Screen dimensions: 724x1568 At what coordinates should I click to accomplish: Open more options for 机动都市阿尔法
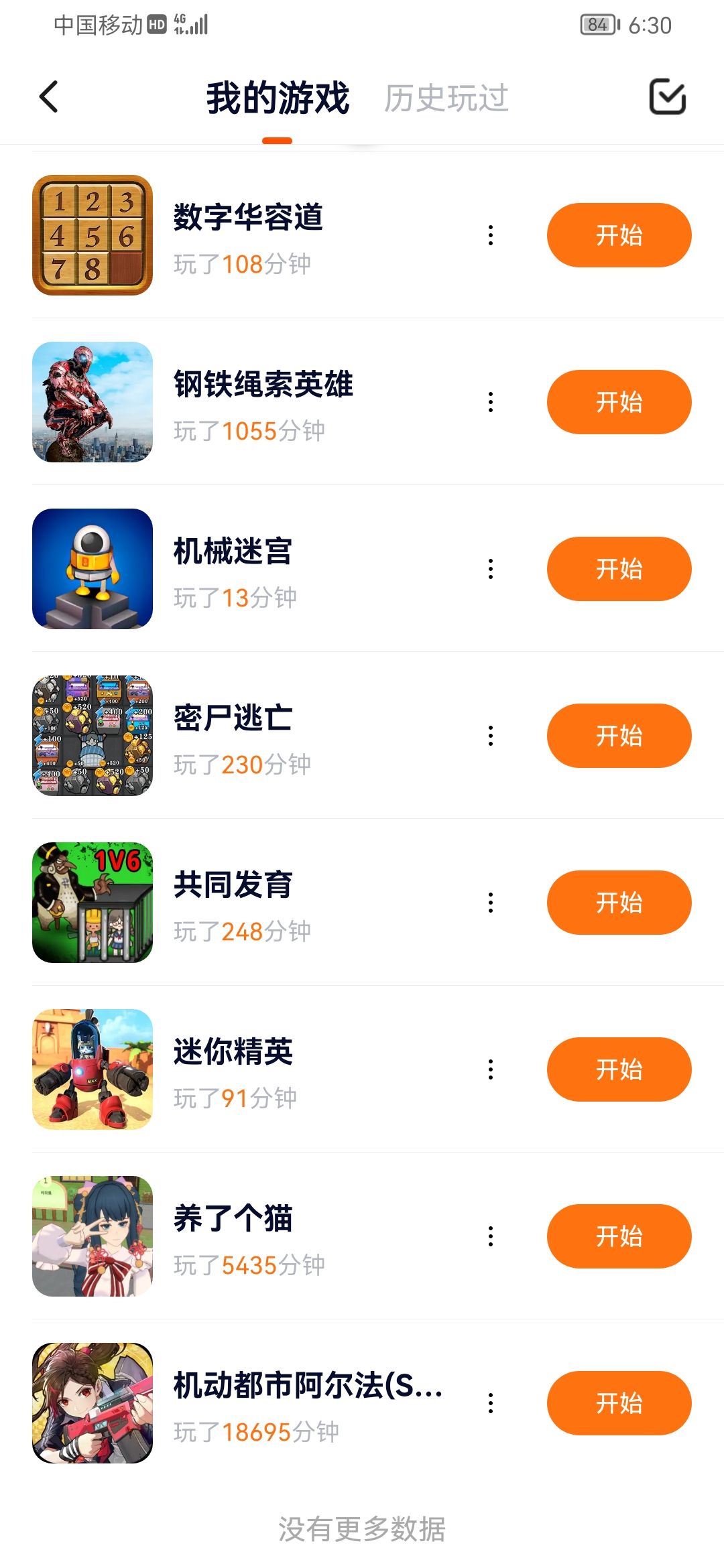pos(491,1403)
